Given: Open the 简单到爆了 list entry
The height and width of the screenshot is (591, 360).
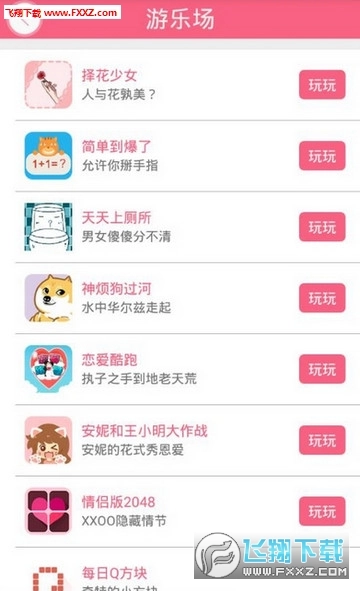Looking at the screenshot, I should coord(187,156).
